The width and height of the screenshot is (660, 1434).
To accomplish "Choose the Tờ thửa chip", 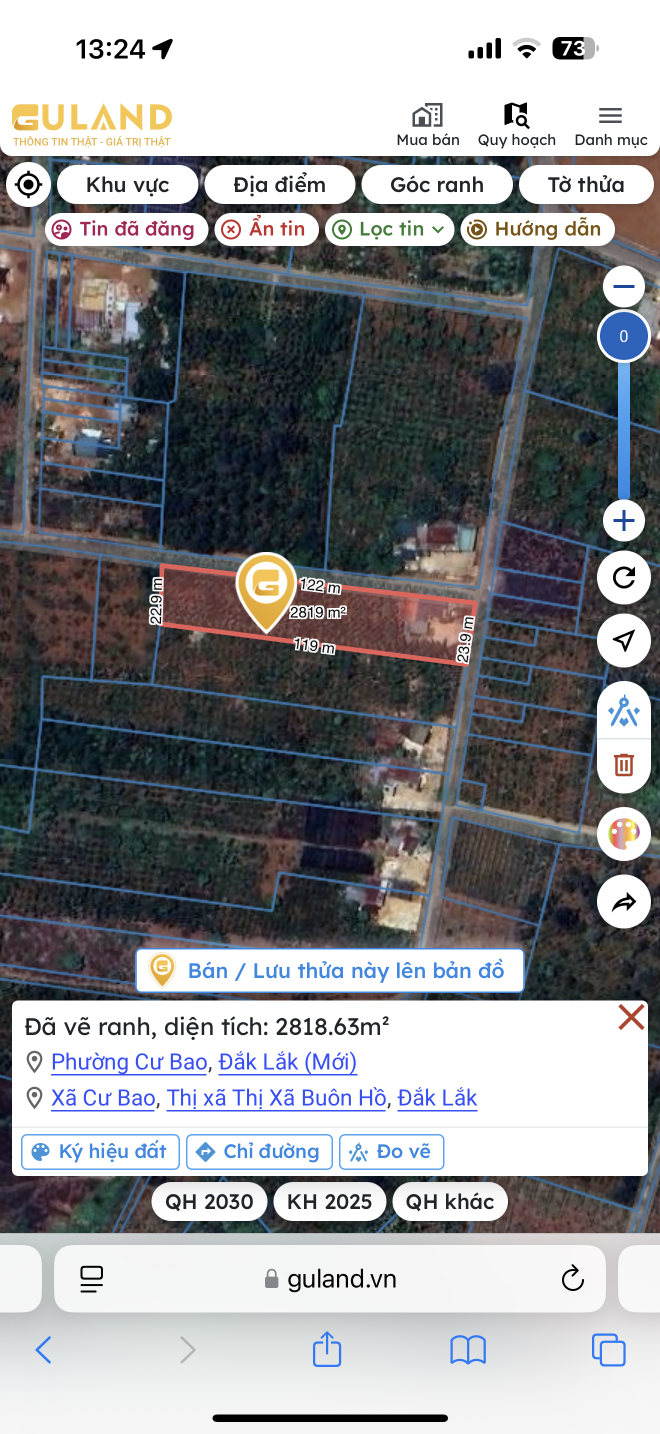I will [585, 185].
